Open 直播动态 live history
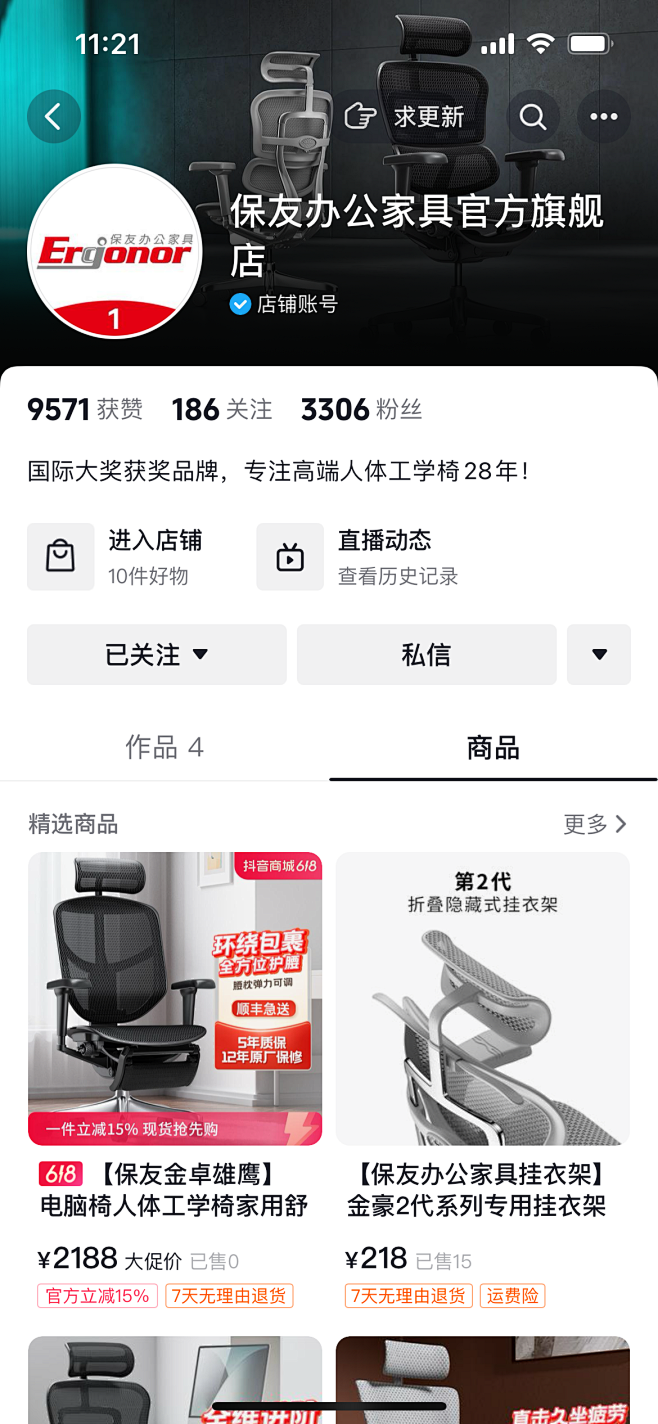The width and height of the screenshot is (658, 1424). point(360,556)
